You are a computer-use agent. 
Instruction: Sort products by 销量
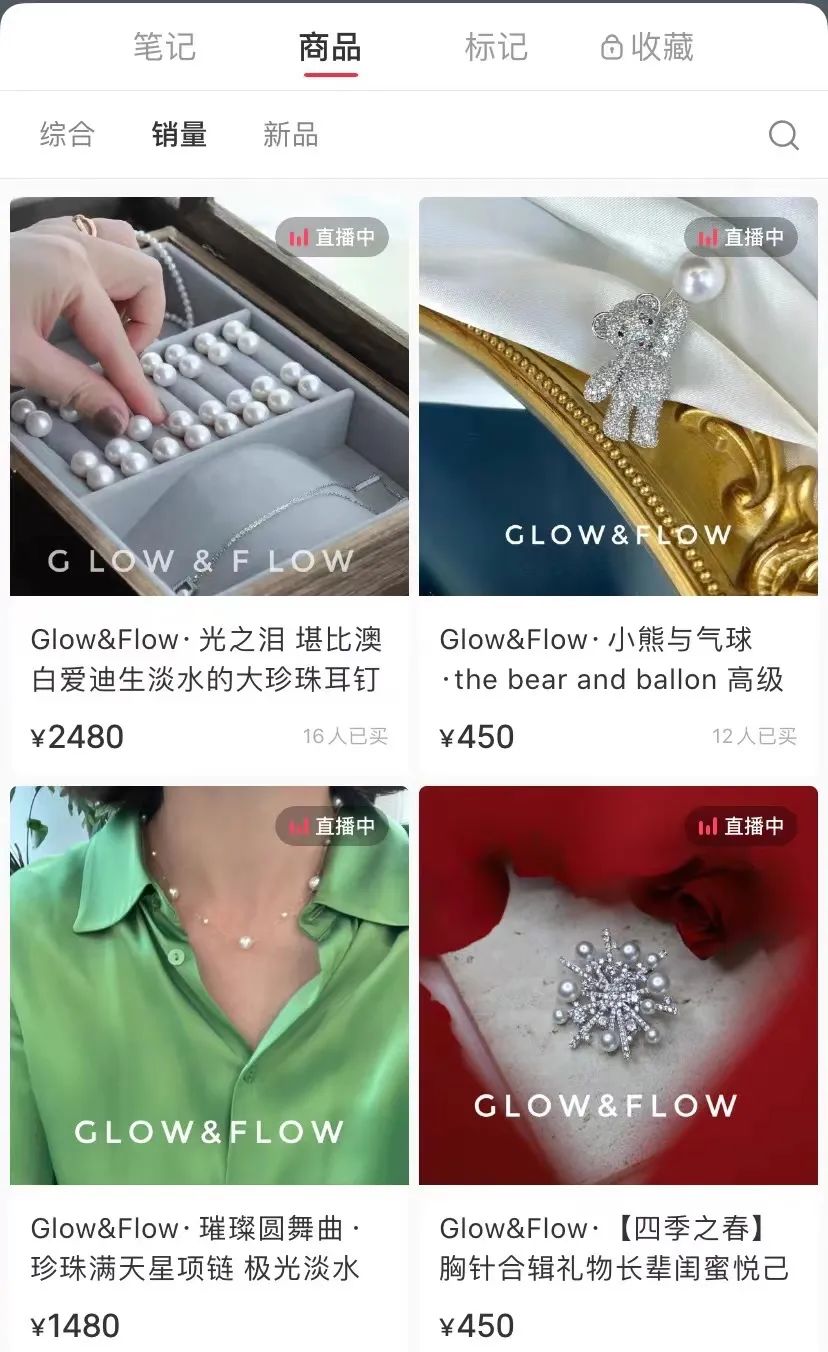(179, 134)
